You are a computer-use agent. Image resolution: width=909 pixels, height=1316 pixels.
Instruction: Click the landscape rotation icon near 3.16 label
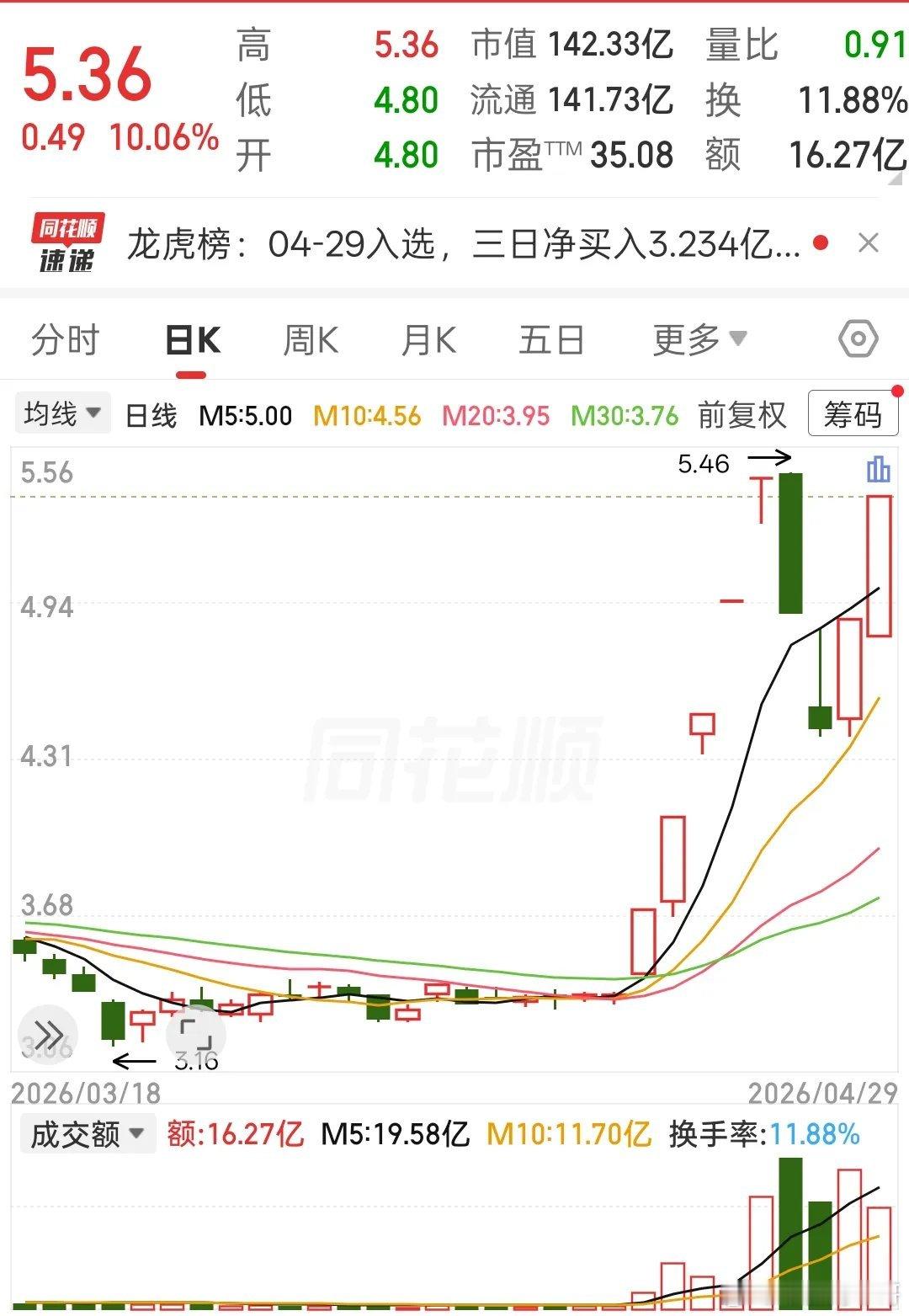pyautogui.click(x=195, y=1032)
